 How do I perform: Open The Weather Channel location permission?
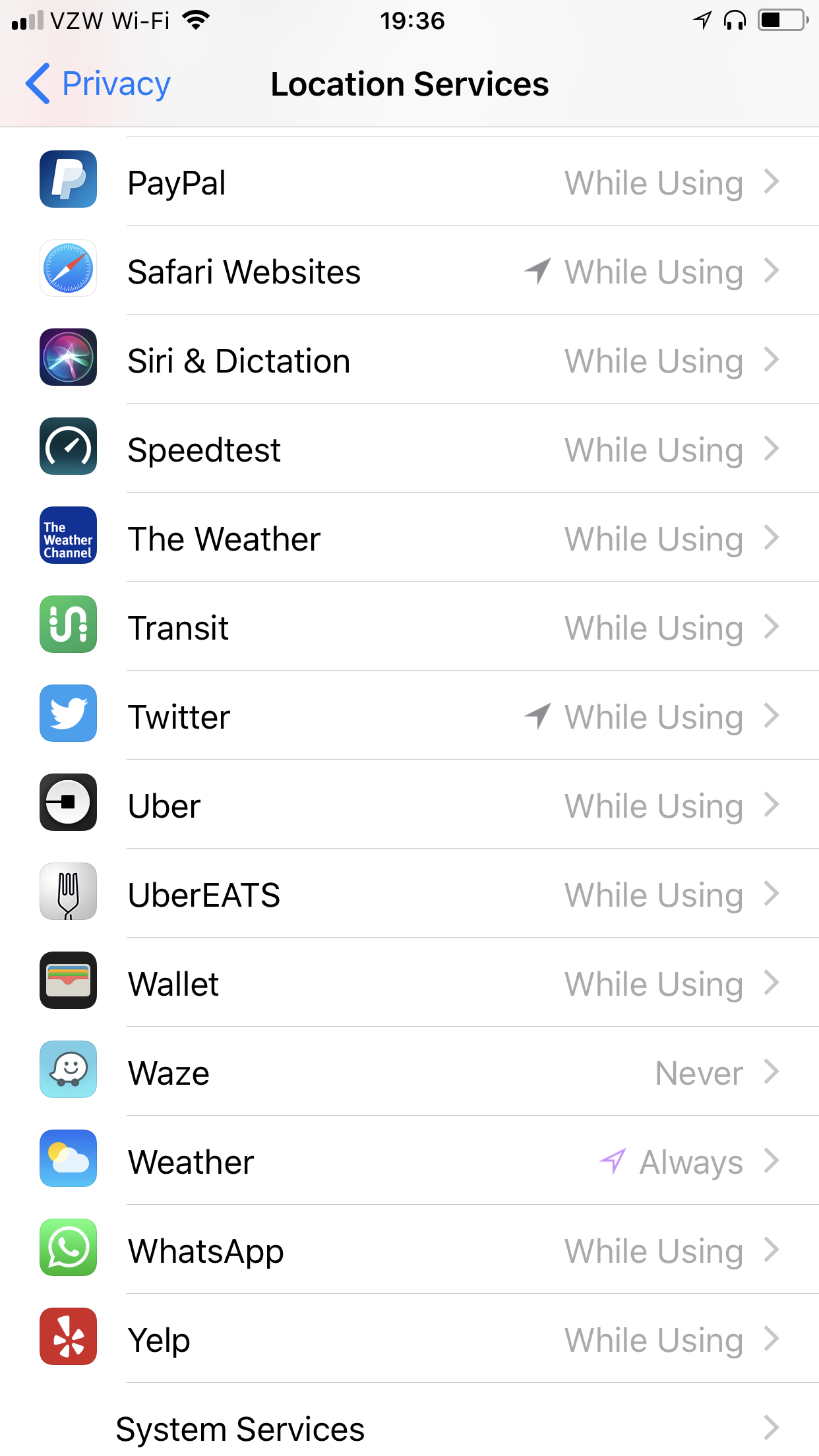pos(409,539)
